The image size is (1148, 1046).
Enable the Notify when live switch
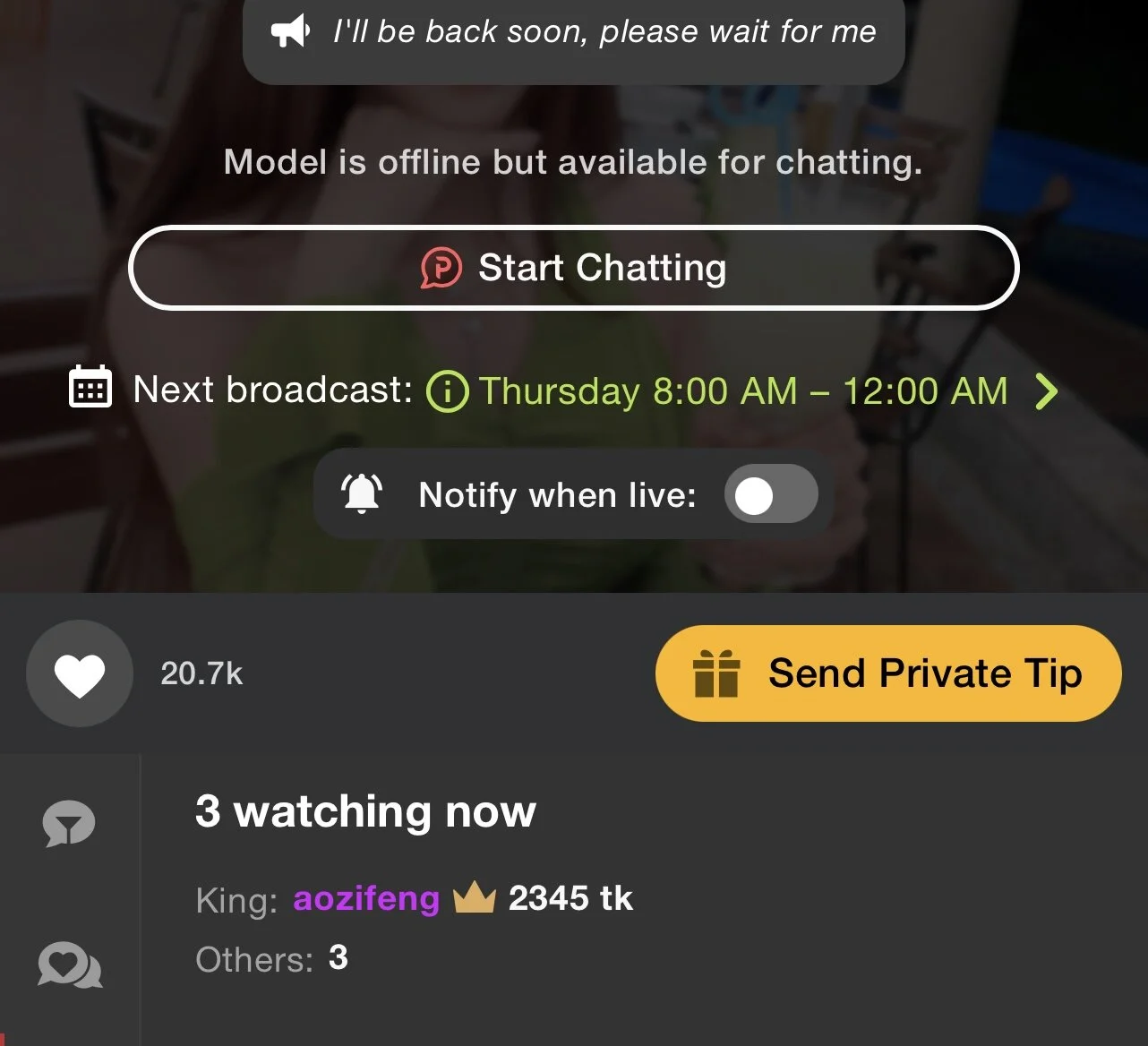[770, 494]
